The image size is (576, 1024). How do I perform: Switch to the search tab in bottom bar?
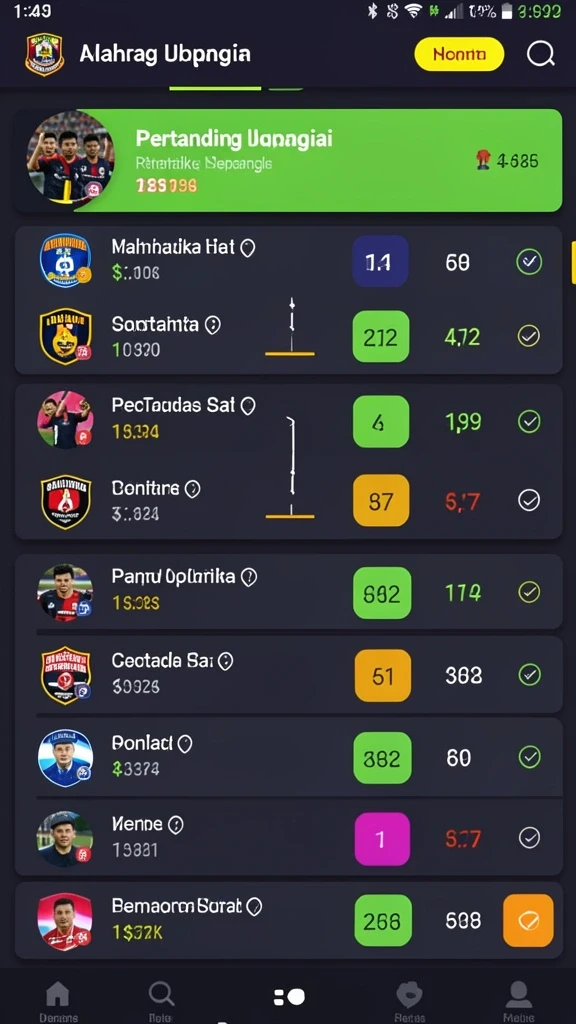(161, 1002)
